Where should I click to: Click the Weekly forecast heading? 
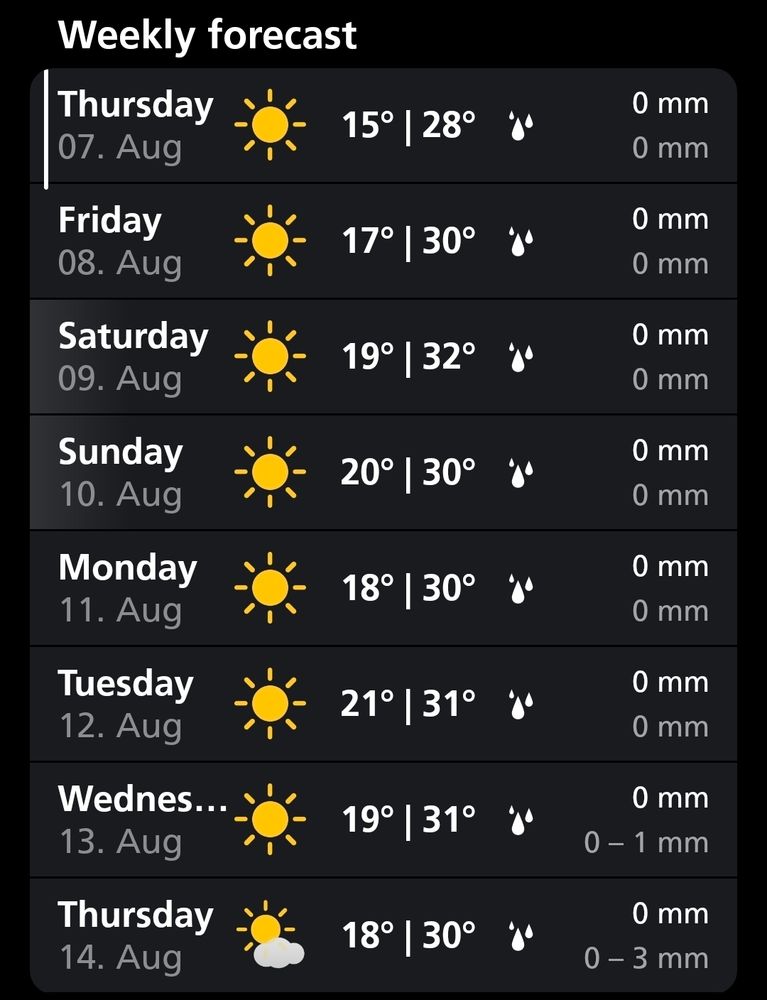(x=208, y=35)
